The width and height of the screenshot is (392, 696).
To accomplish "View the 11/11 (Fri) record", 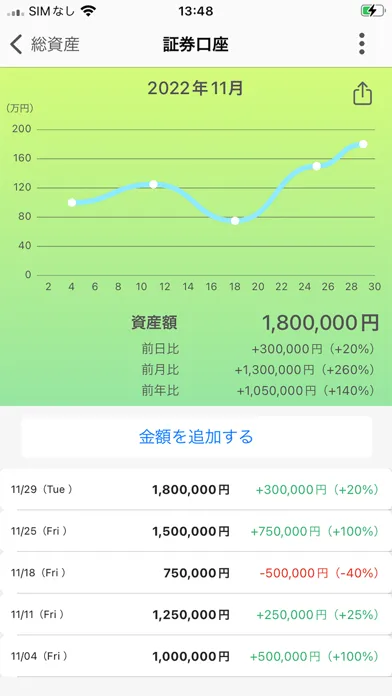I will point(196,615).
